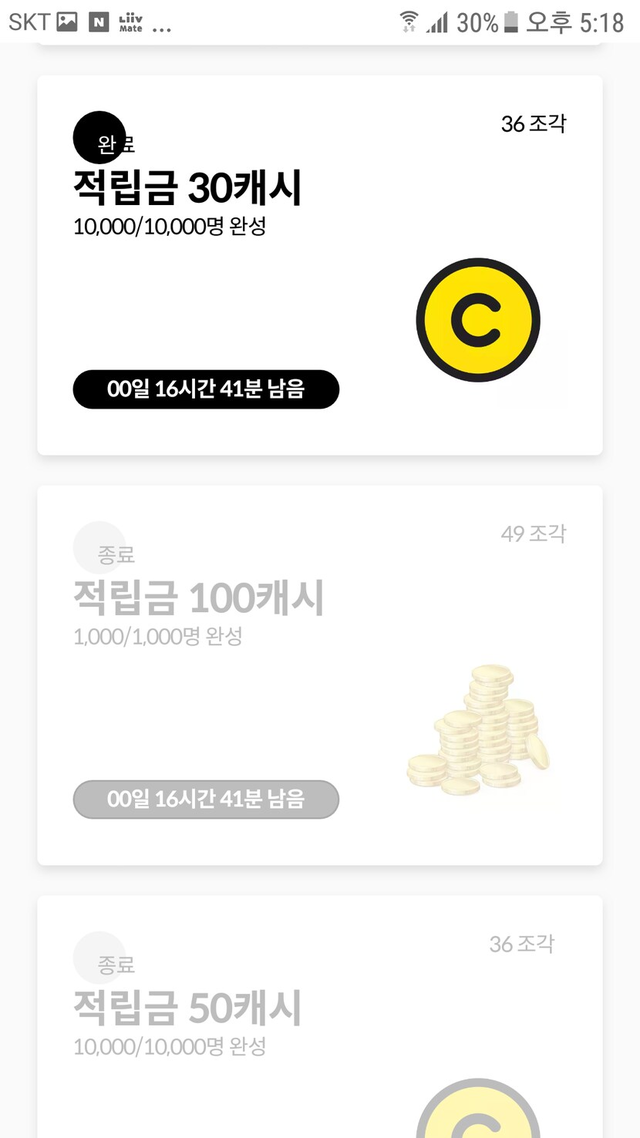Open the 적립금 50캐시 card

pyautogui.click(x=320, y=1016)
